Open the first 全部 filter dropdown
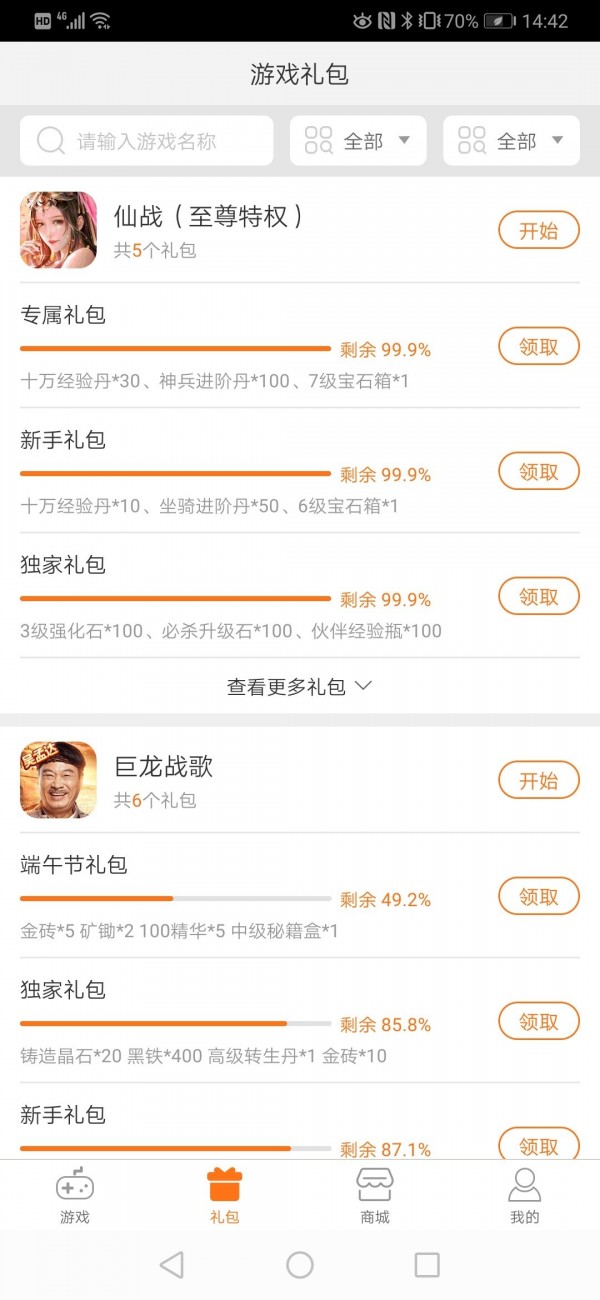The width and height of the screenshot is (600, 1300). [358, 141]
